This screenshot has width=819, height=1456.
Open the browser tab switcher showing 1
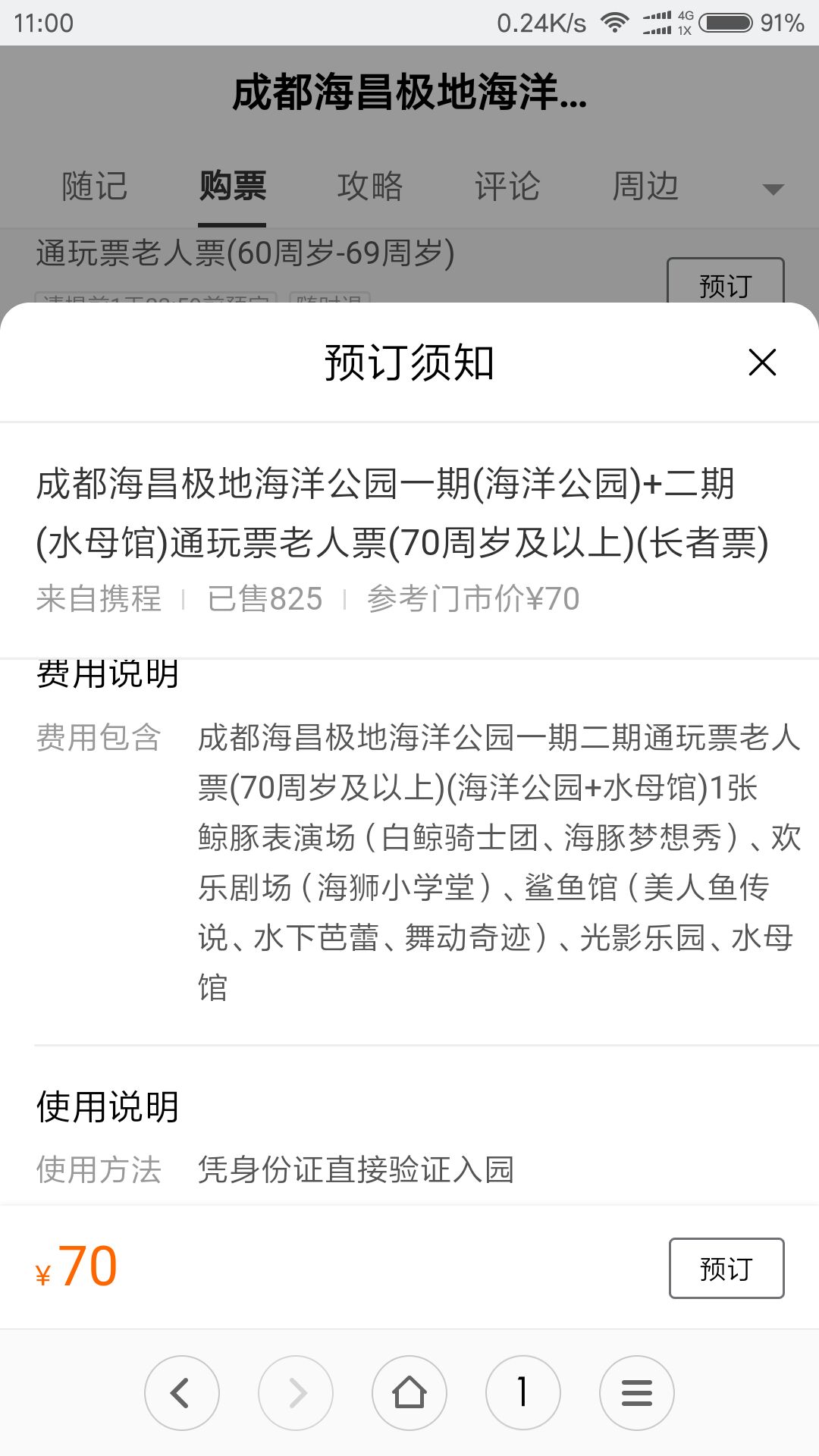tap(523, 1393)
